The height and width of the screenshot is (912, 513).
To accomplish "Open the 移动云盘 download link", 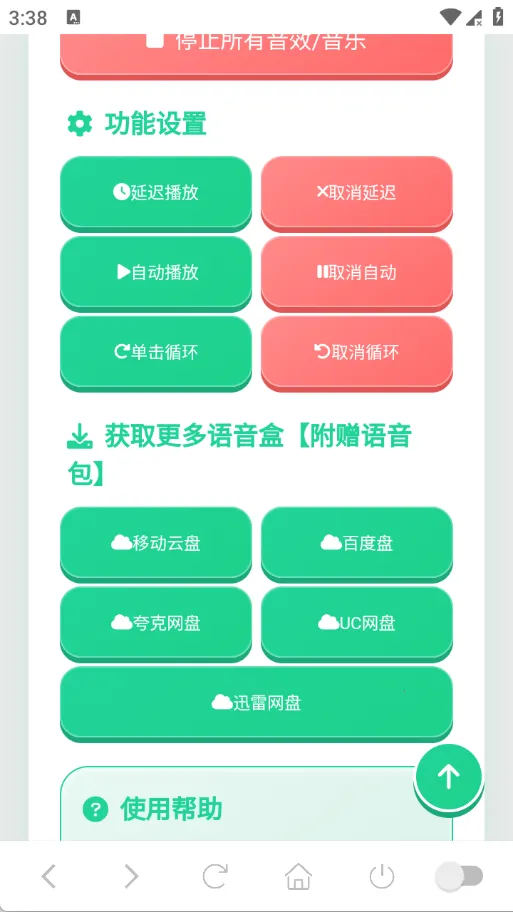I will [x=156, y=543].
